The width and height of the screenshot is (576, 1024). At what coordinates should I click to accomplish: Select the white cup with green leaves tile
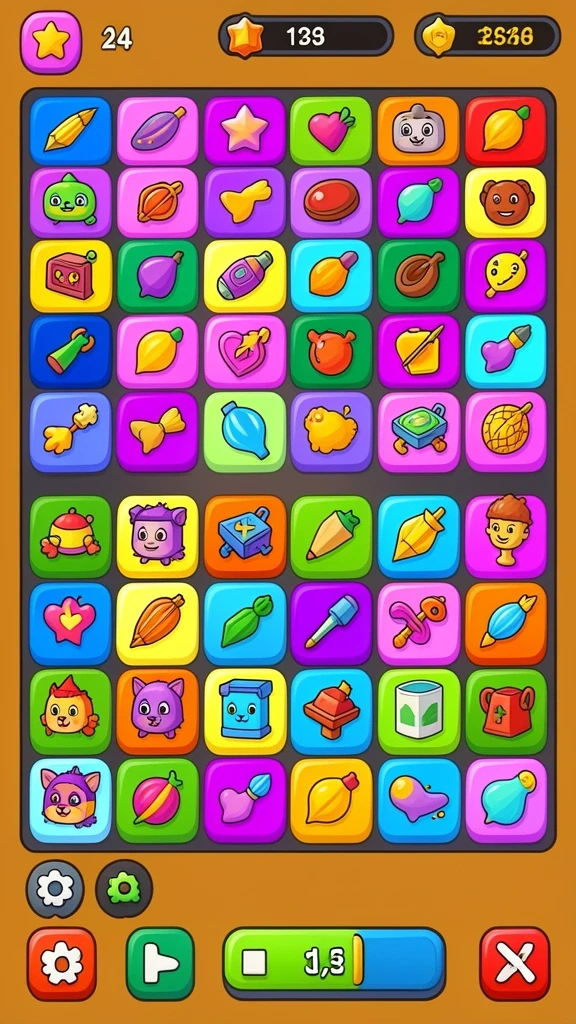[x=418, y=711]
